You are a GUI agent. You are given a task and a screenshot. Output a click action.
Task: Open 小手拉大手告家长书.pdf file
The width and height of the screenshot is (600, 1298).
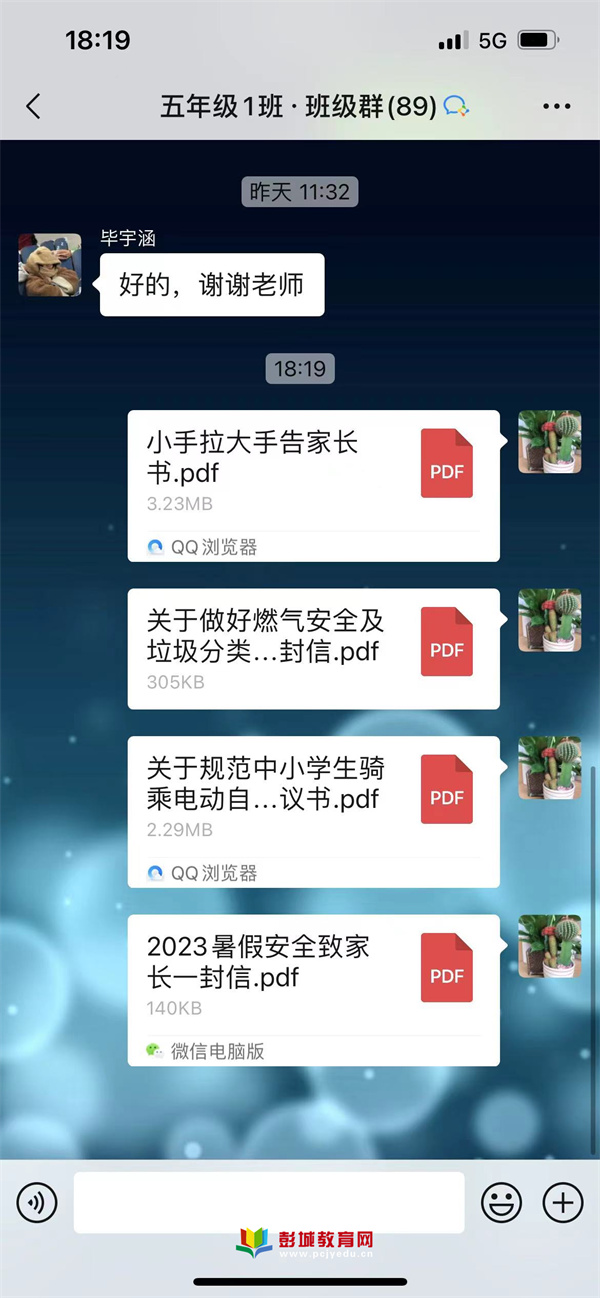click(313, 471)
